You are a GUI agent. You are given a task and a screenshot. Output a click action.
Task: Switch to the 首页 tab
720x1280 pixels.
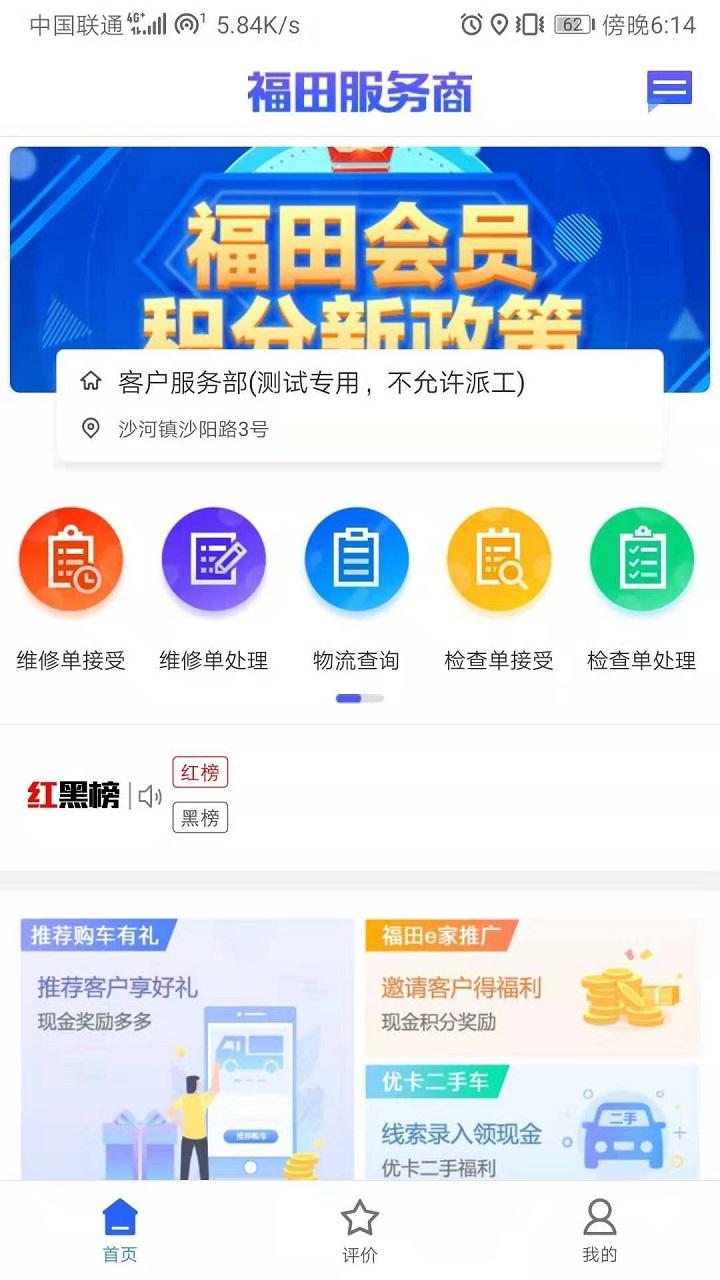120,1230
